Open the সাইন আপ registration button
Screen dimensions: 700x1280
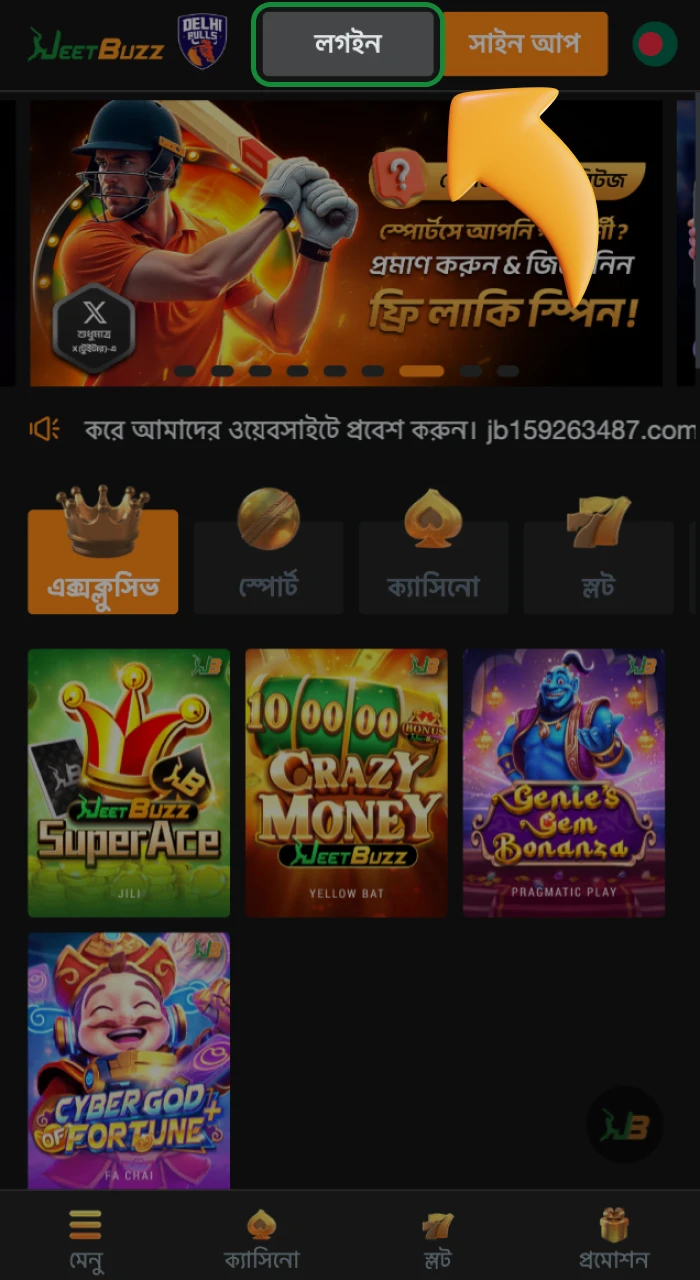pos(524,45)
